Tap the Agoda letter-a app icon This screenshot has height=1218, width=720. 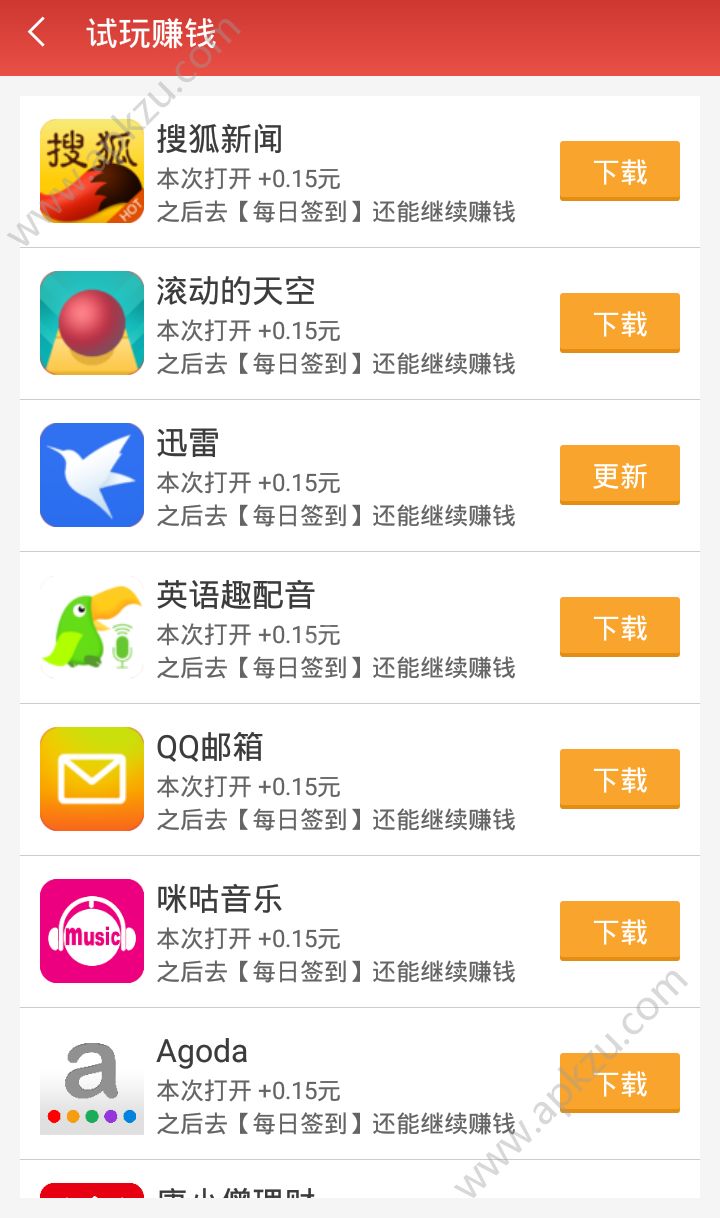coord(91,1083)
